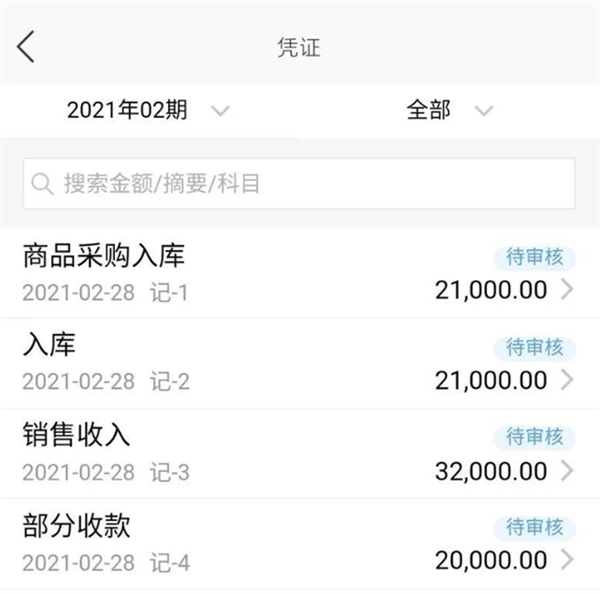The width and height of the screenshot is (600, 594).
Task: Go back from the 凭证 page
Action: pyautogui.click(x=27, y=47)
